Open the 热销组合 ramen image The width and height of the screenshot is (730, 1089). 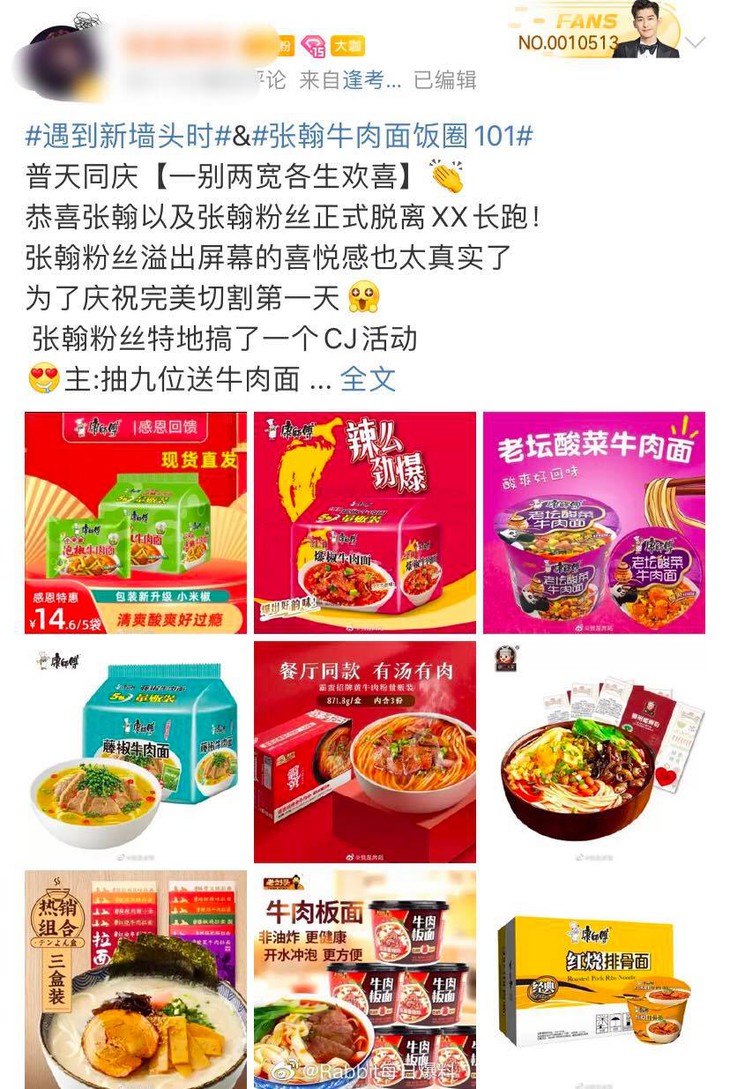click(x=135, y=978)
